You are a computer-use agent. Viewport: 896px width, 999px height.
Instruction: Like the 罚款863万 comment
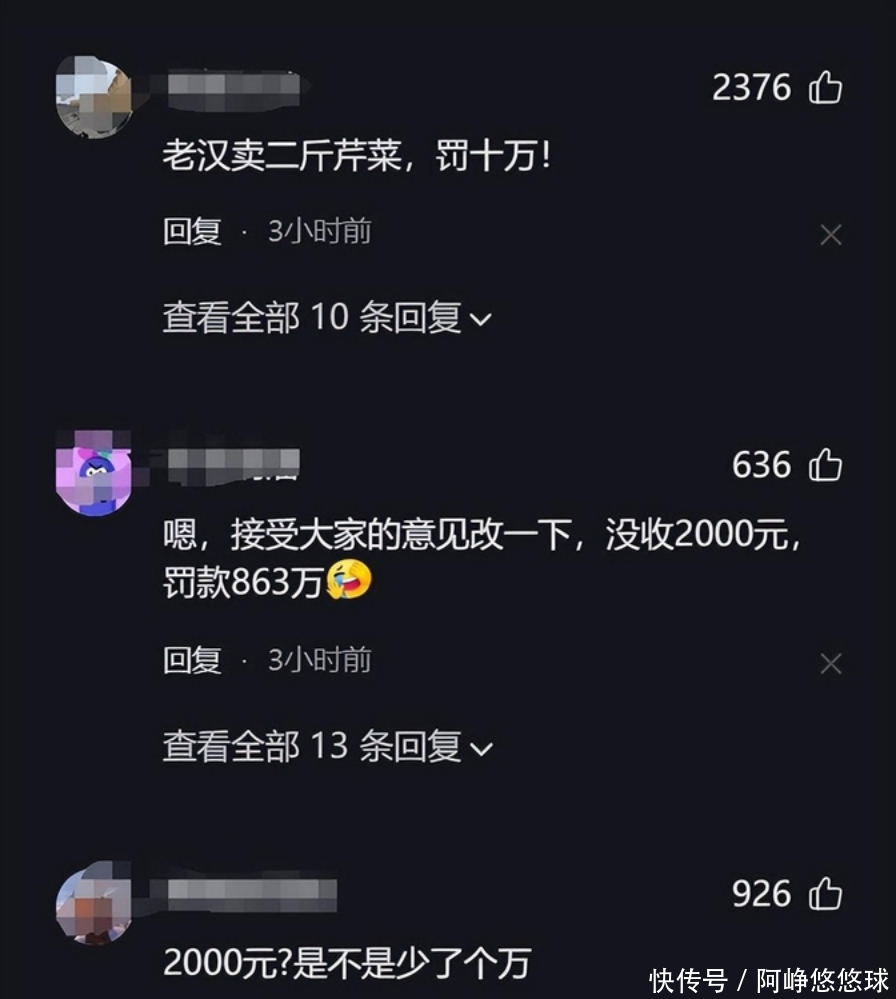(825, 465)
